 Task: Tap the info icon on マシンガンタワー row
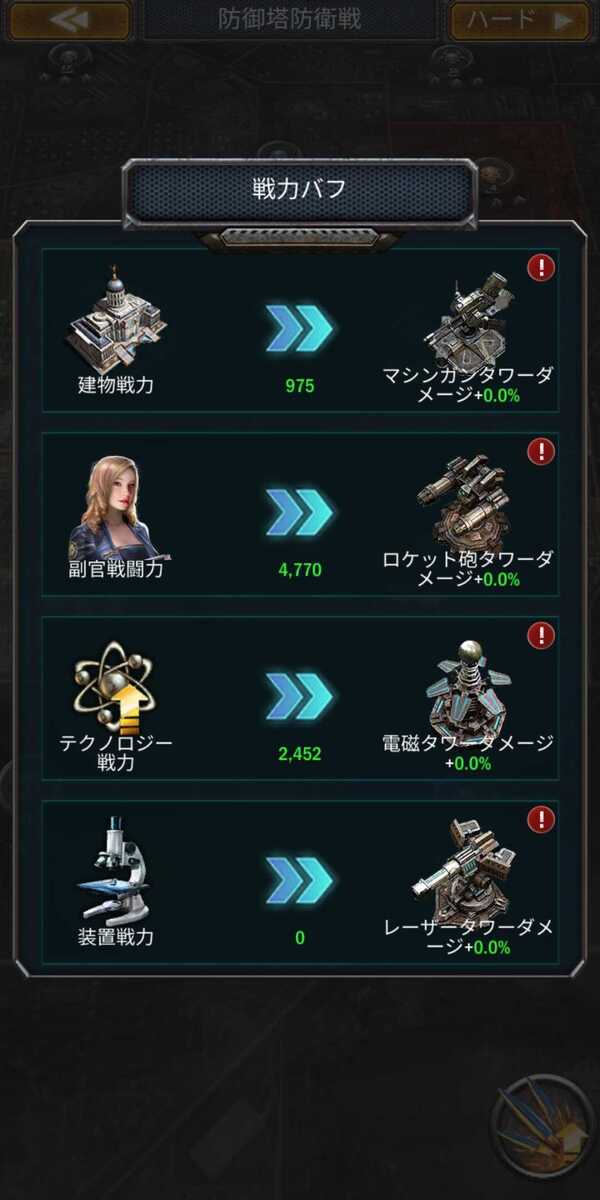(x=541, y=267)
